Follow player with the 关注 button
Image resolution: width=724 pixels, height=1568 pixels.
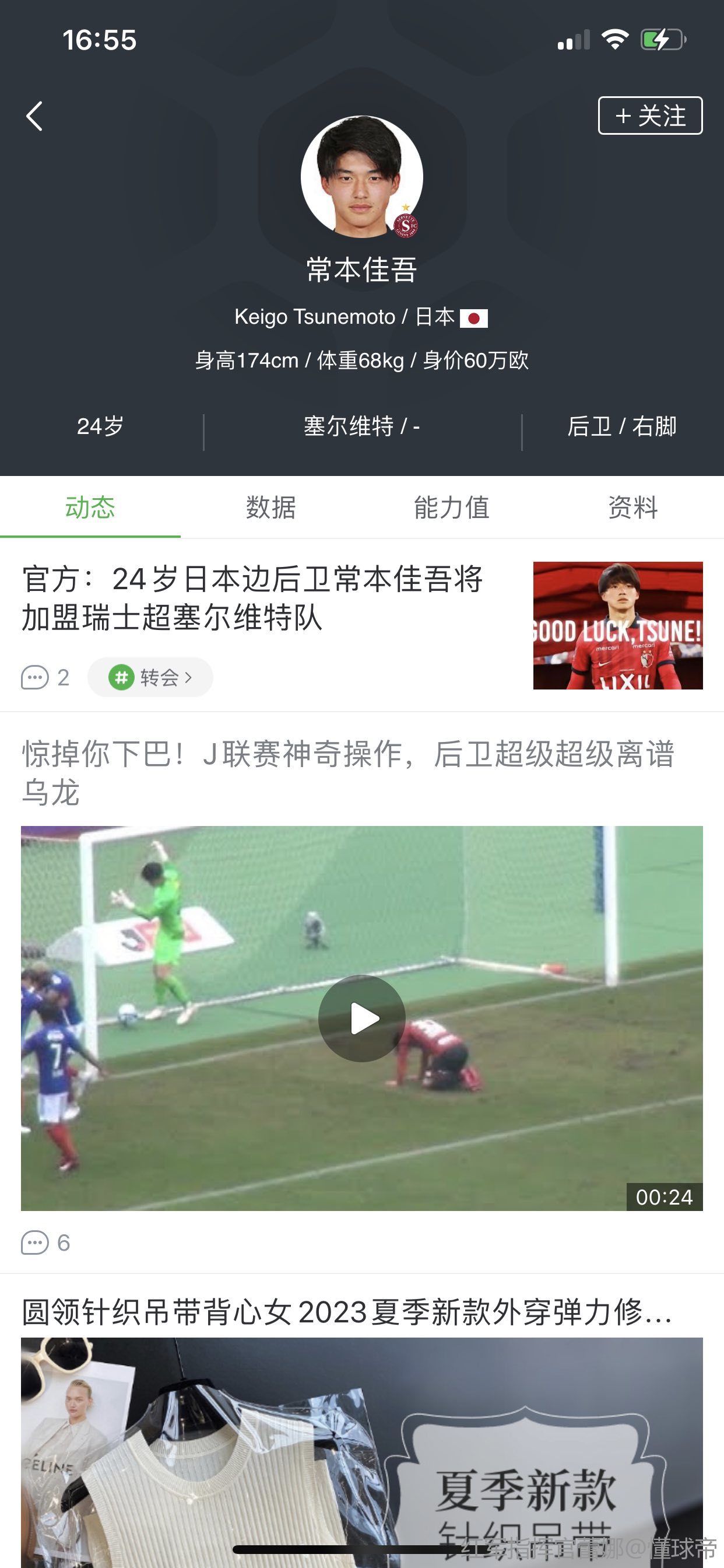pos(650,116)
